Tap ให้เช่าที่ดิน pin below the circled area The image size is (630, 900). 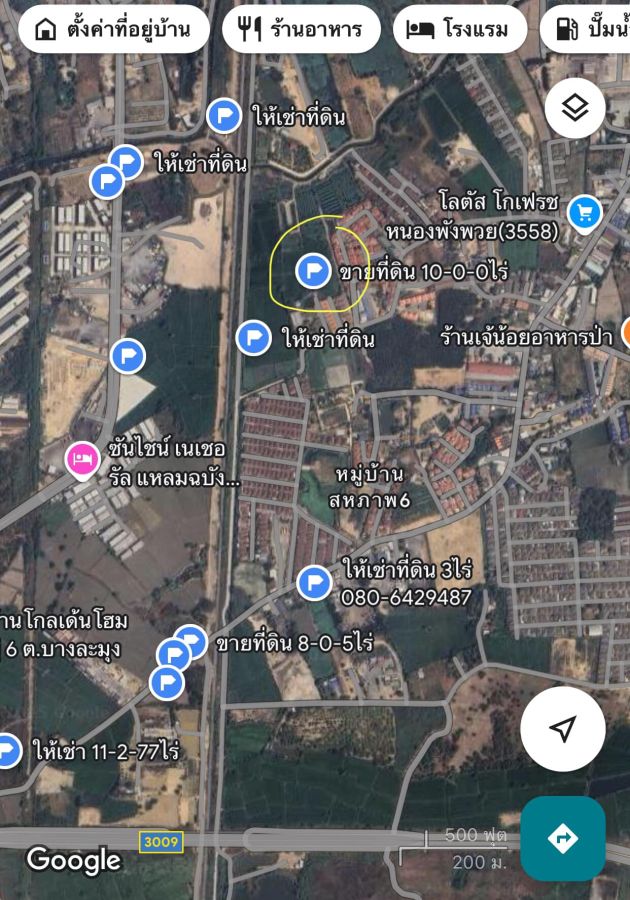tap(253, 338)
